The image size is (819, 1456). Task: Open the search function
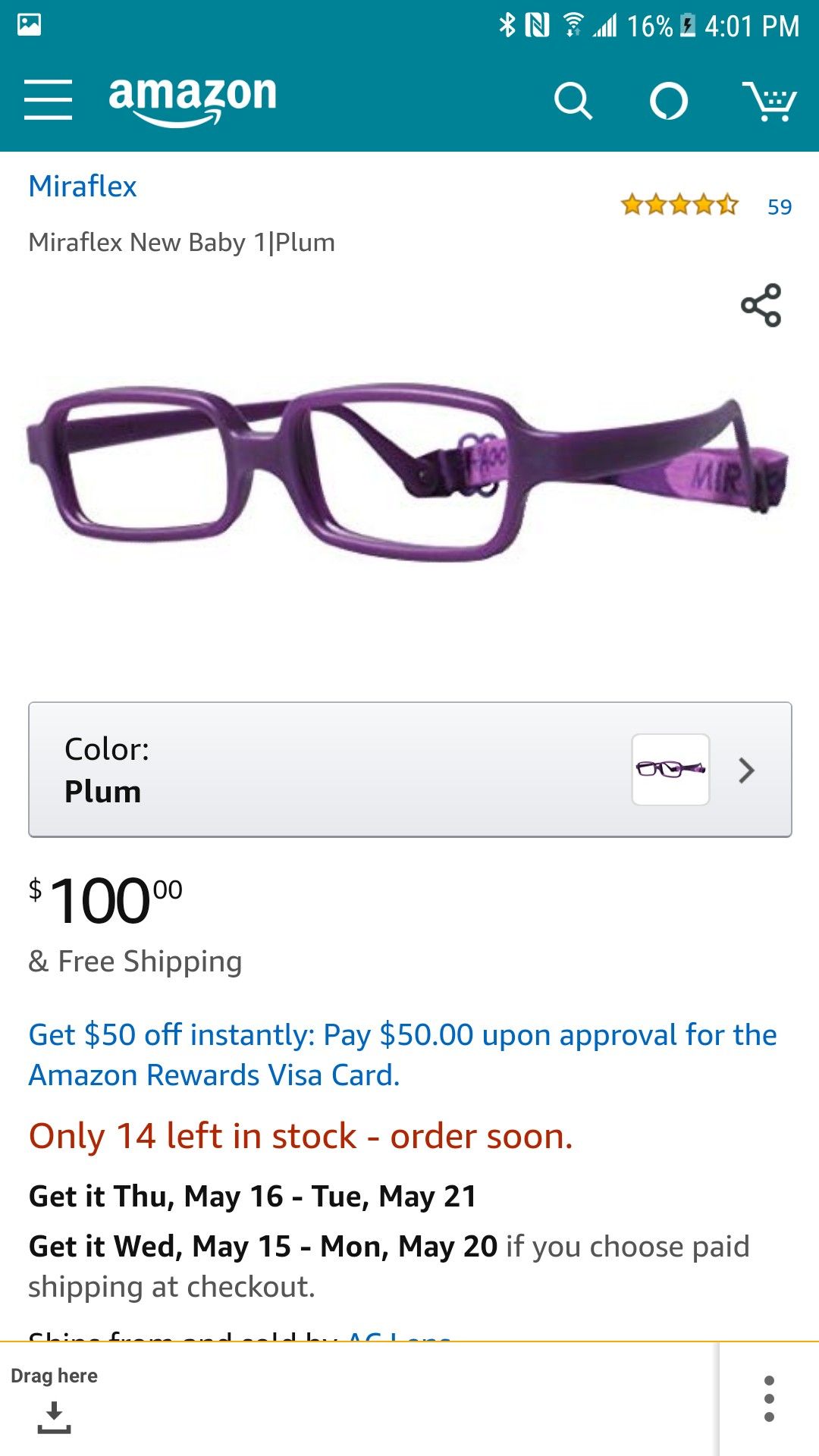(x=575, y=101)
